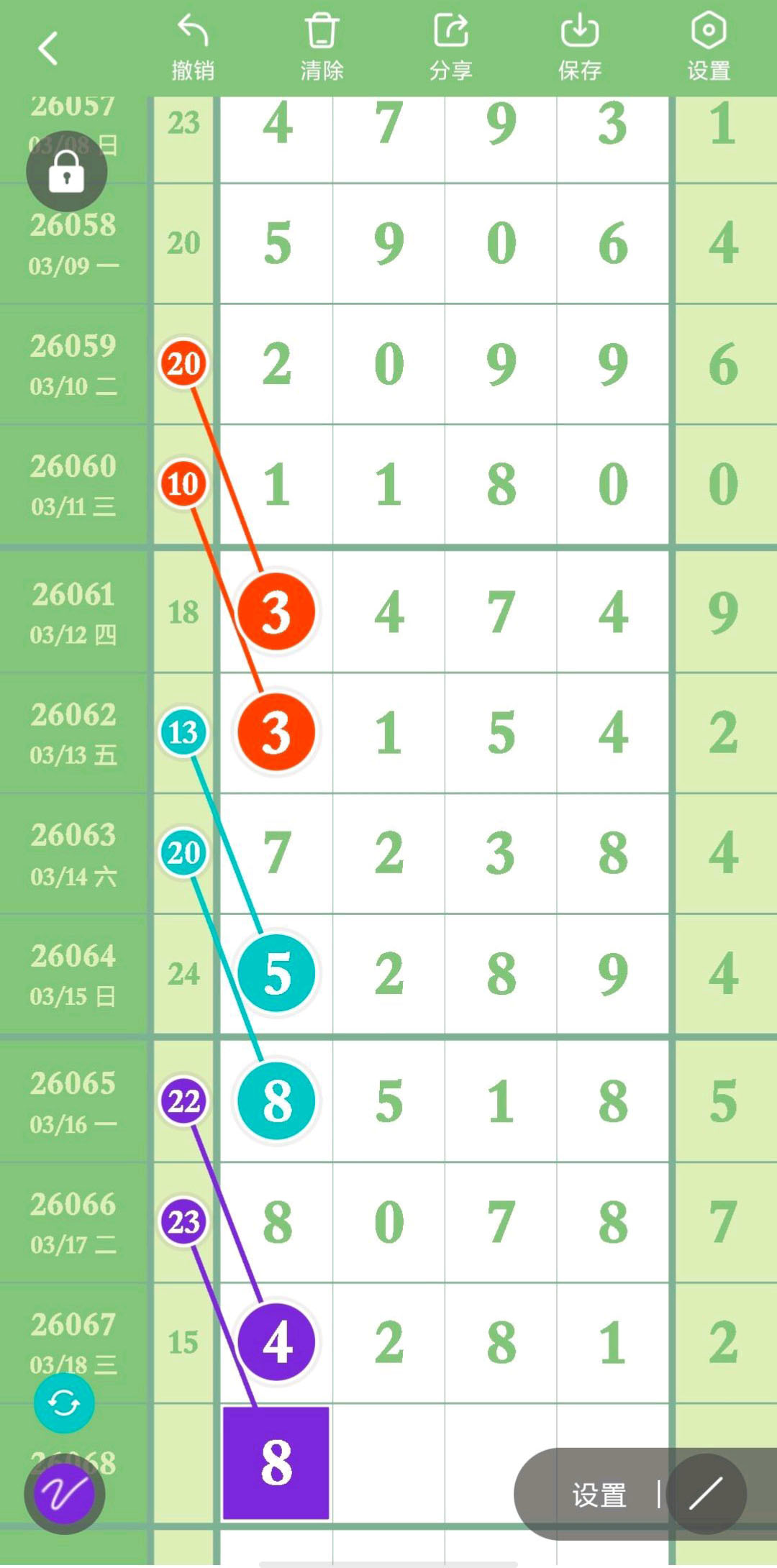777x1568 pixels.
Task: Tap the teal circled 5 in row 26064
Action: click(276, 973)
